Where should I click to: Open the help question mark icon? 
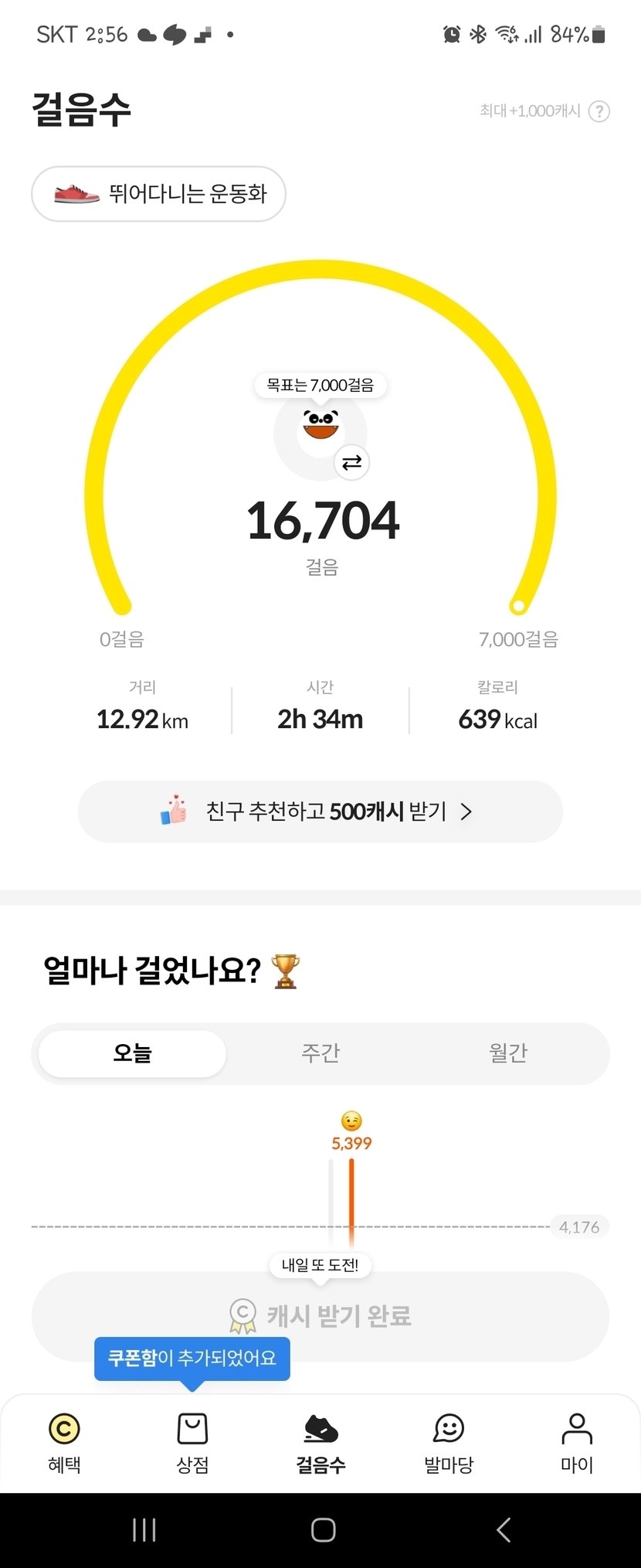coord(599,111)
